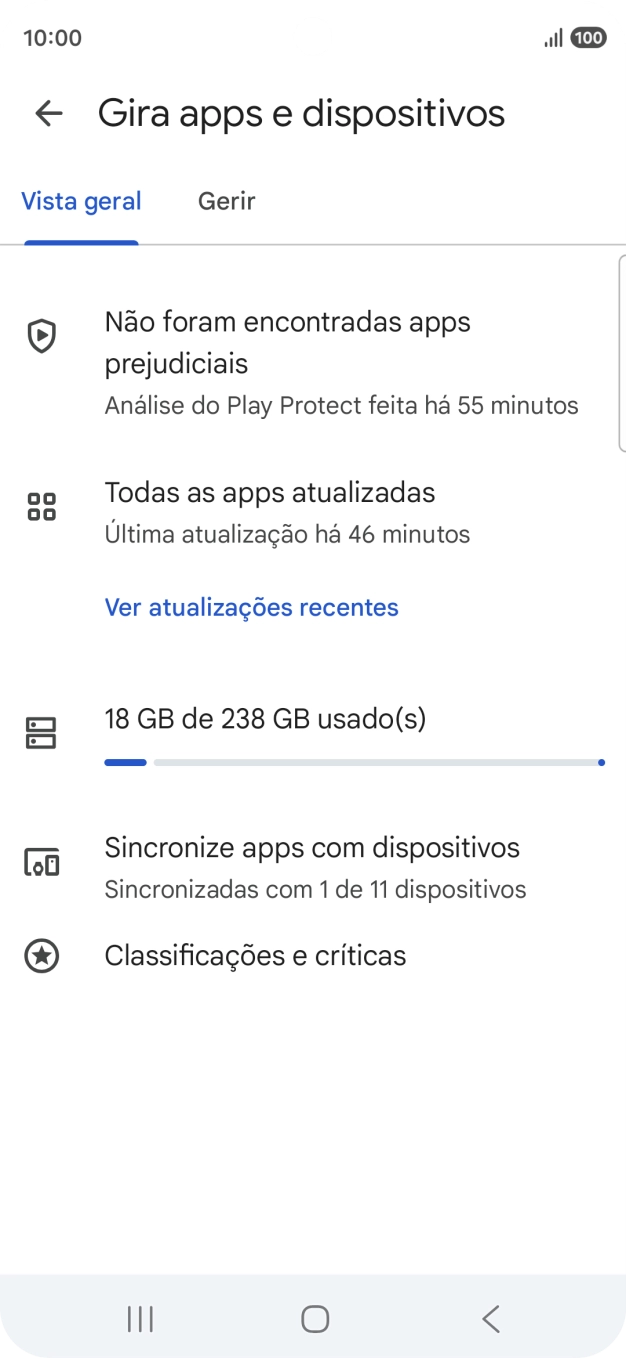Open Classificações e críticas
The height and width of the screenshot is (1358, 626).
(x=255, y=956)
